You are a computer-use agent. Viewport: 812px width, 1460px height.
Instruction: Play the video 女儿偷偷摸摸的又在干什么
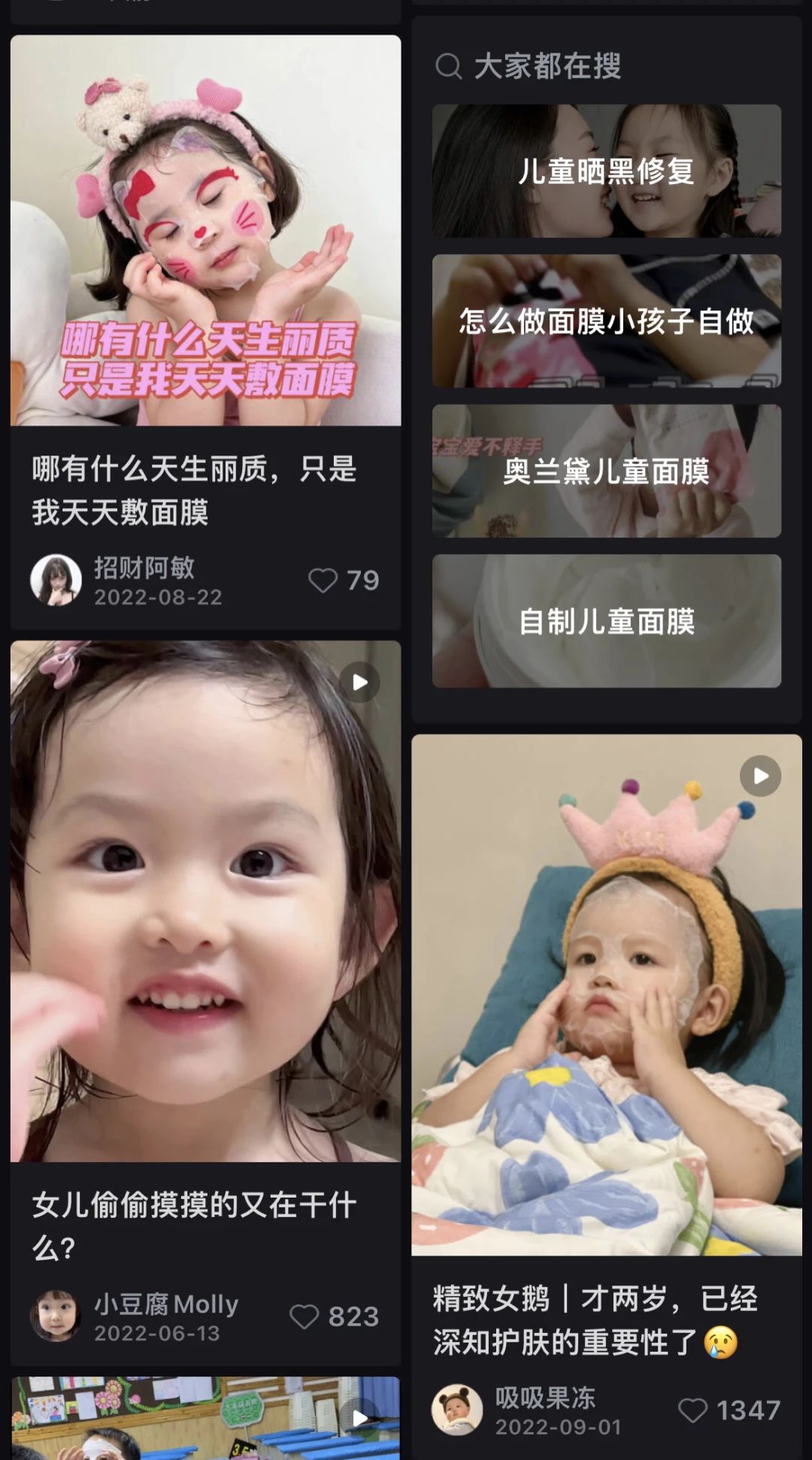[205, 901]
